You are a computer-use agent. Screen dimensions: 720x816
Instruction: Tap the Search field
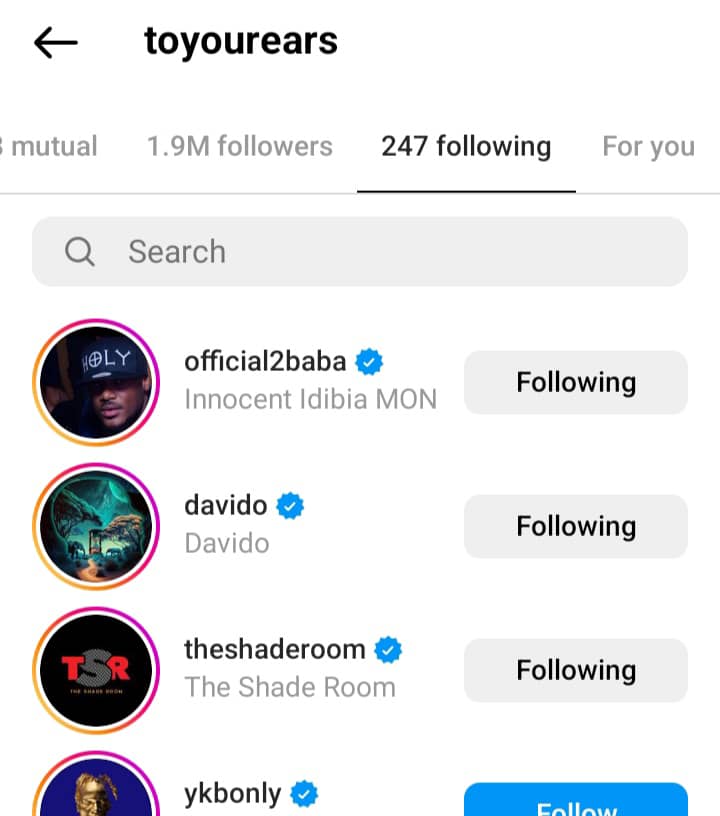coord(360,252)
